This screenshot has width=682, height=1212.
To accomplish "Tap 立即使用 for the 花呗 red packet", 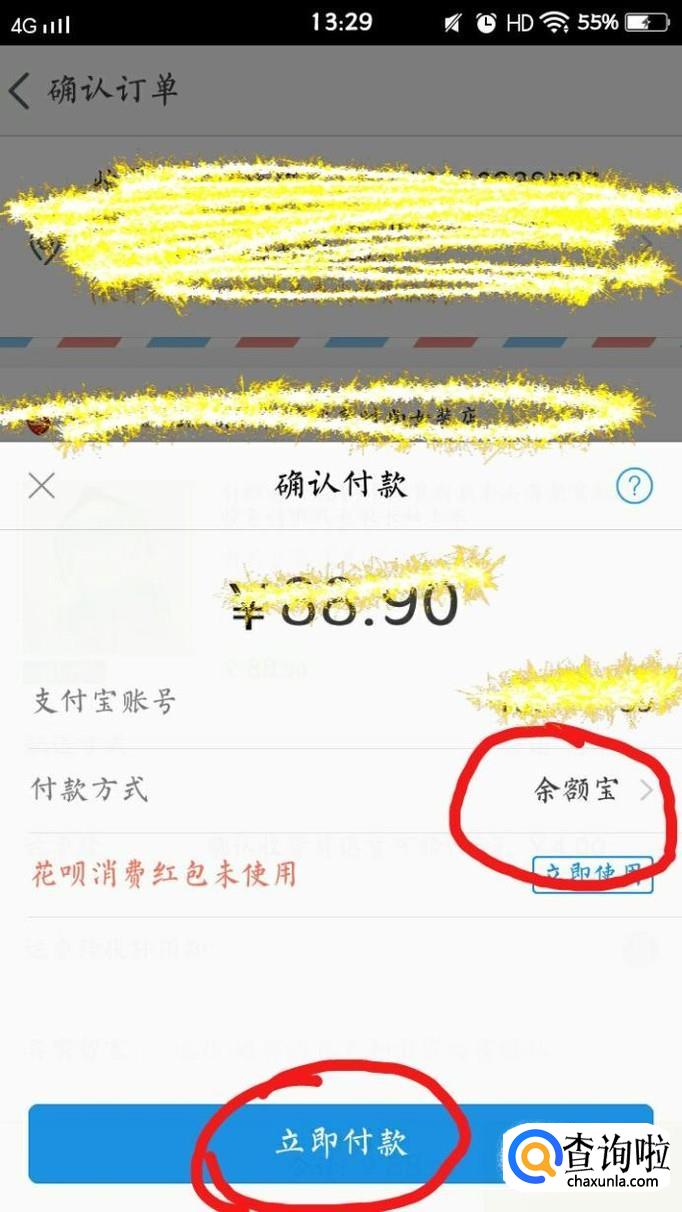I will coord(592,873).
